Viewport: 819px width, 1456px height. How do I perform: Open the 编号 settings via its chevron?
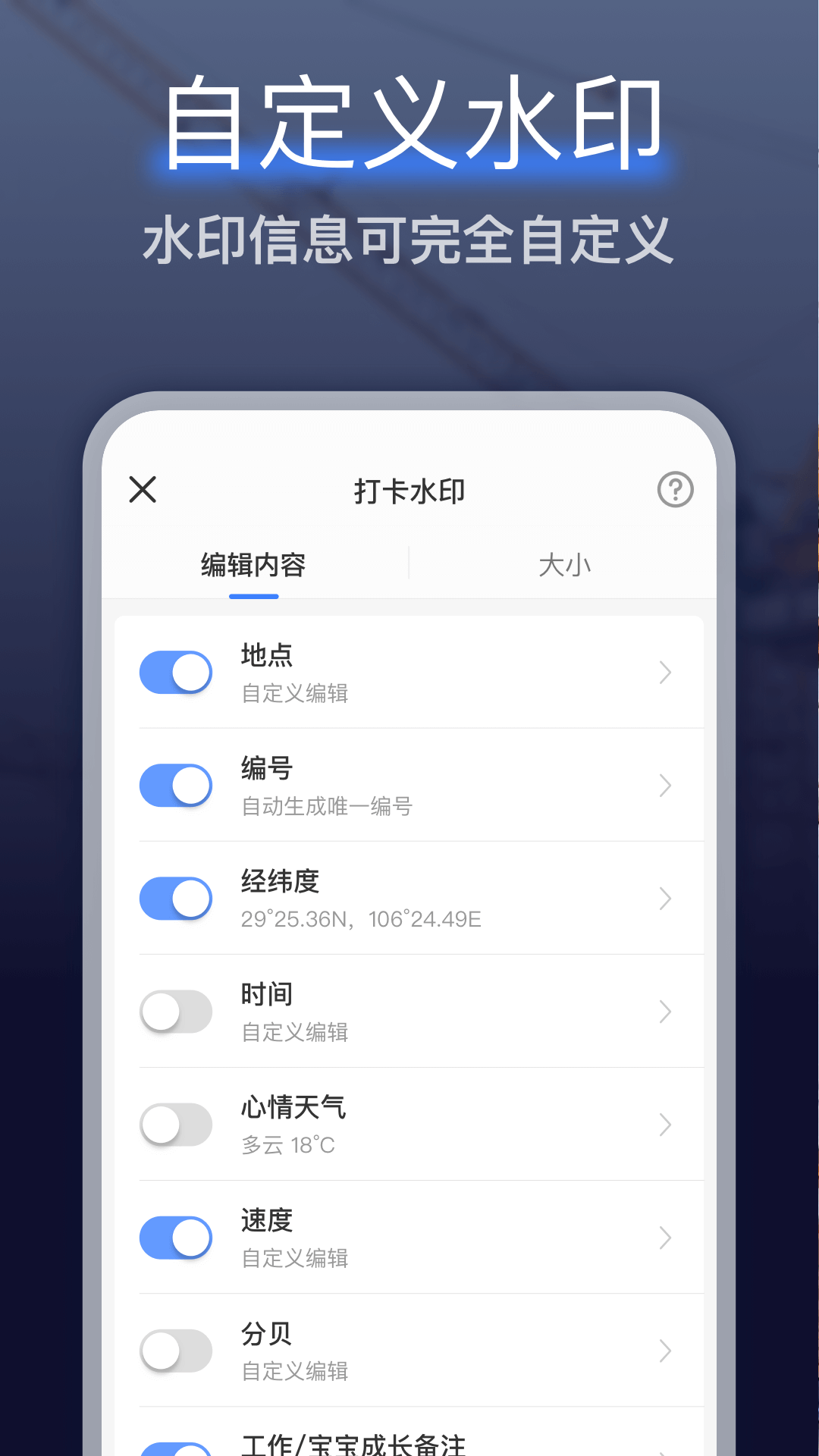[x=665, y=785]
